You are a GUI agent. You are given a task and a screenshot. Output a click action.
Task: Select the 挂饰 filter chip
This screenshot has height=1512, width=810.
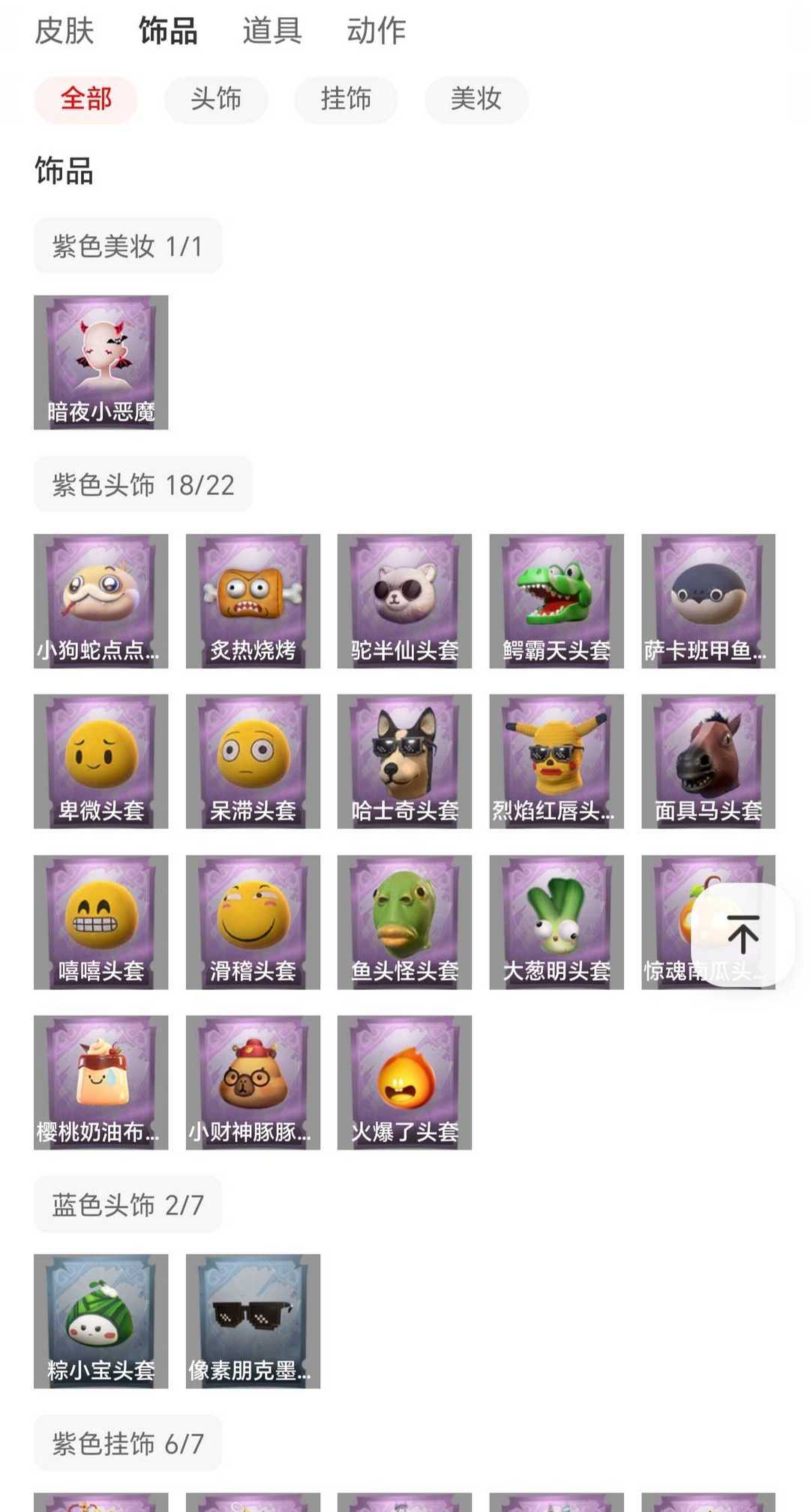point(346,100)
